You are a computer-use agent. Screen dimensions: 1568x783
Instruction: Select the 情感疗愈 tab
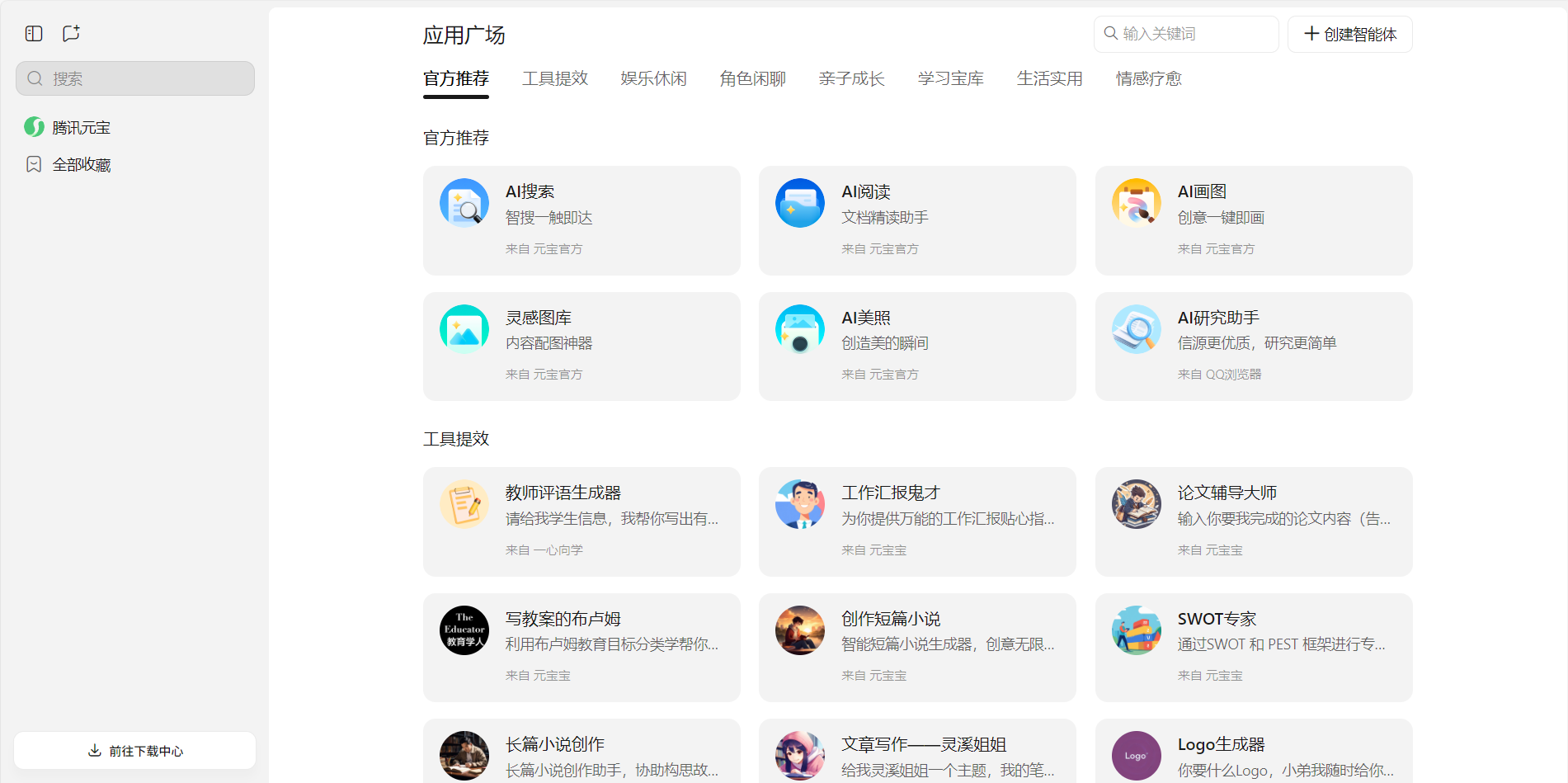[x=1148, y=78]
